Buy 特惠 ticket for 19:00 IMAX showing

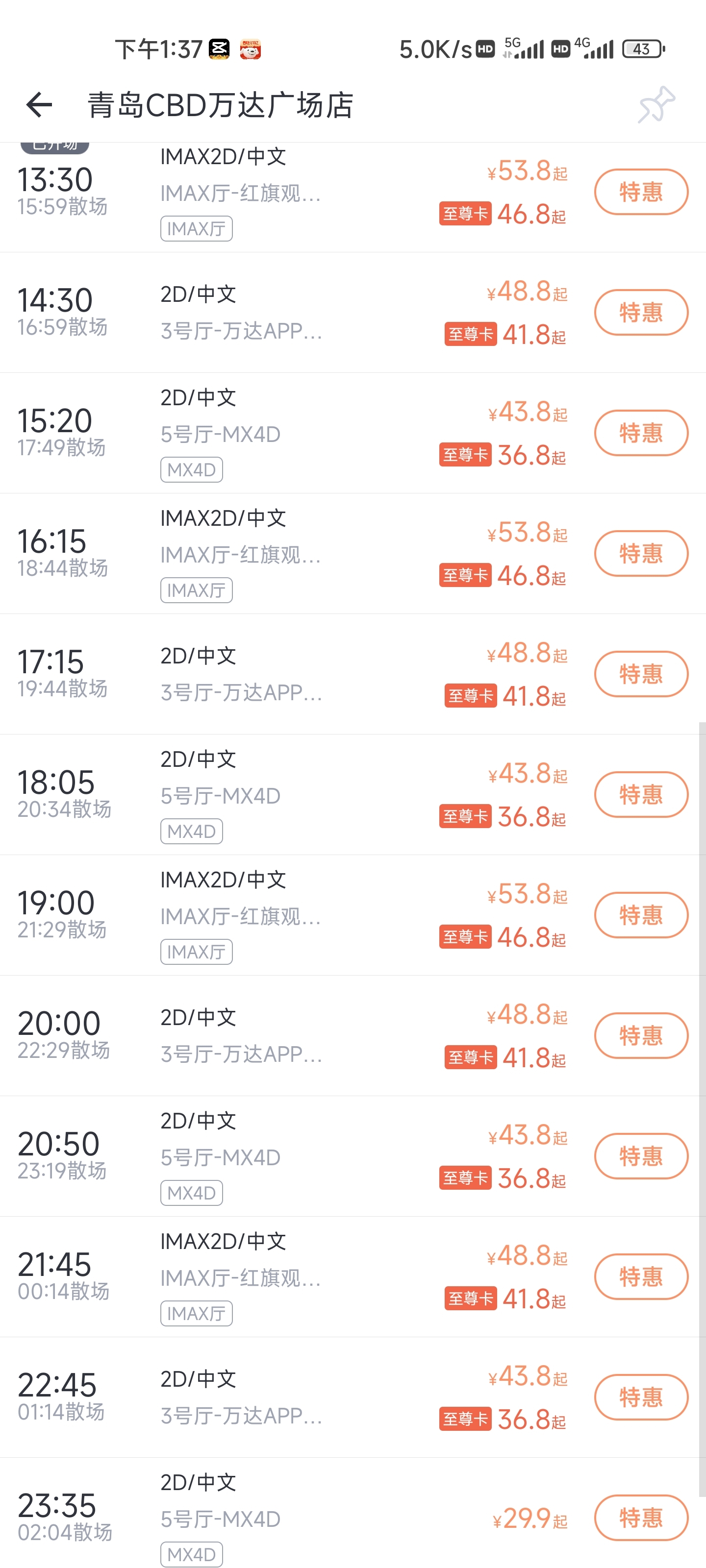[641, 915]
